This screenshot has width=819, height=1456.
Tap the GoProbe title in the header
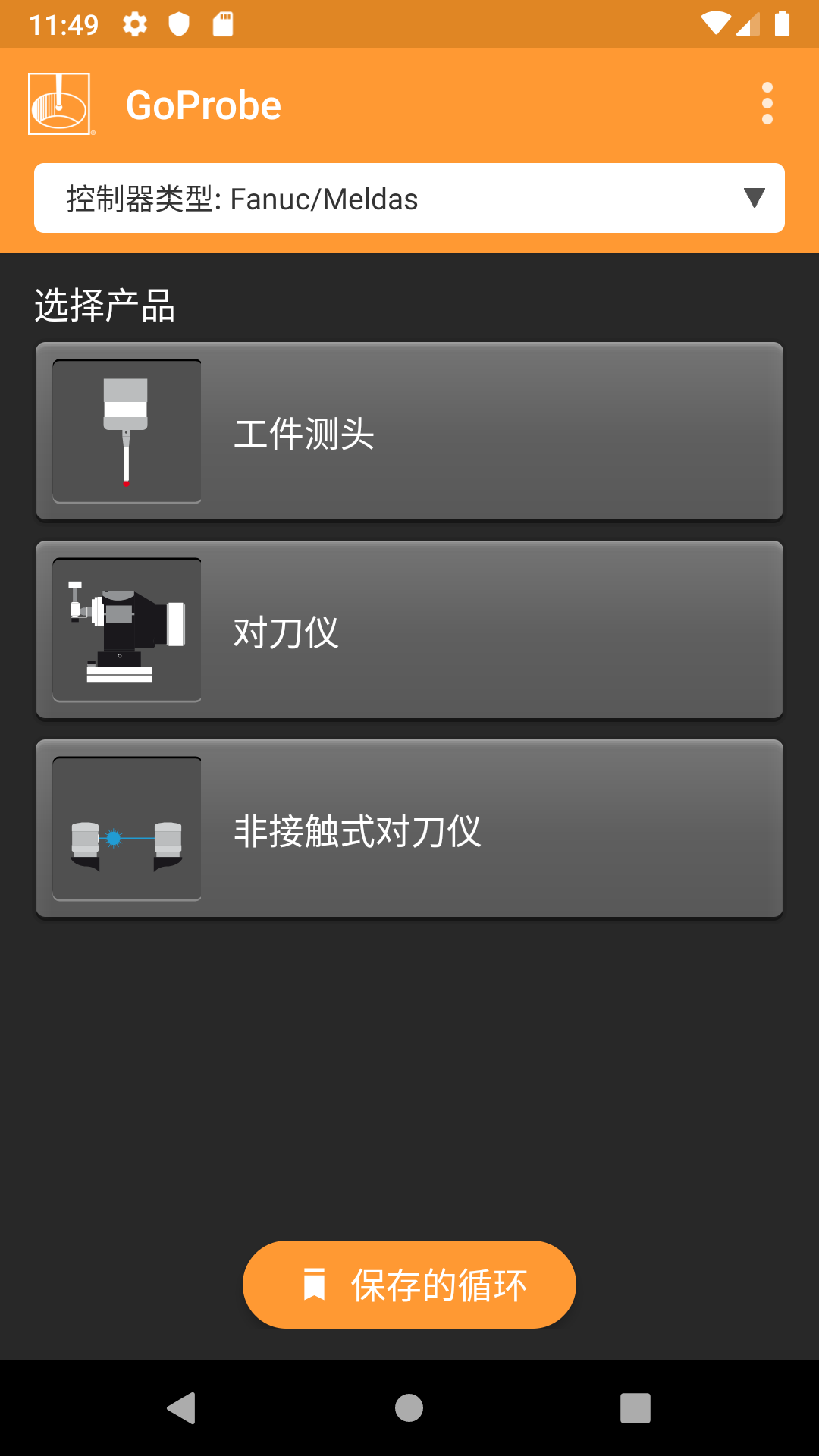pyautogui.click(x=204, y=104)
